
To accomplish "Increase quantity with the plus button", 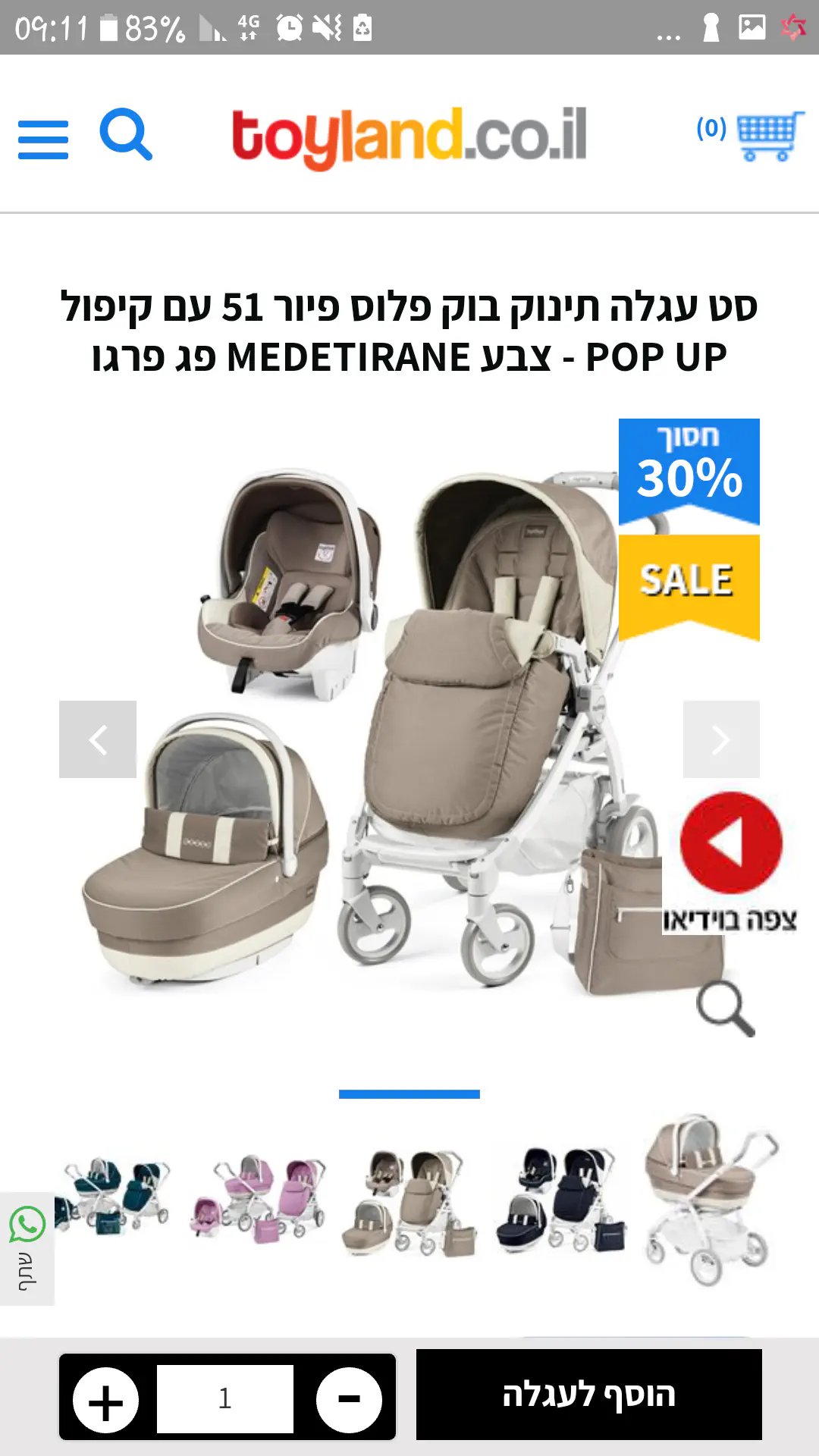I will (106, 1401).
